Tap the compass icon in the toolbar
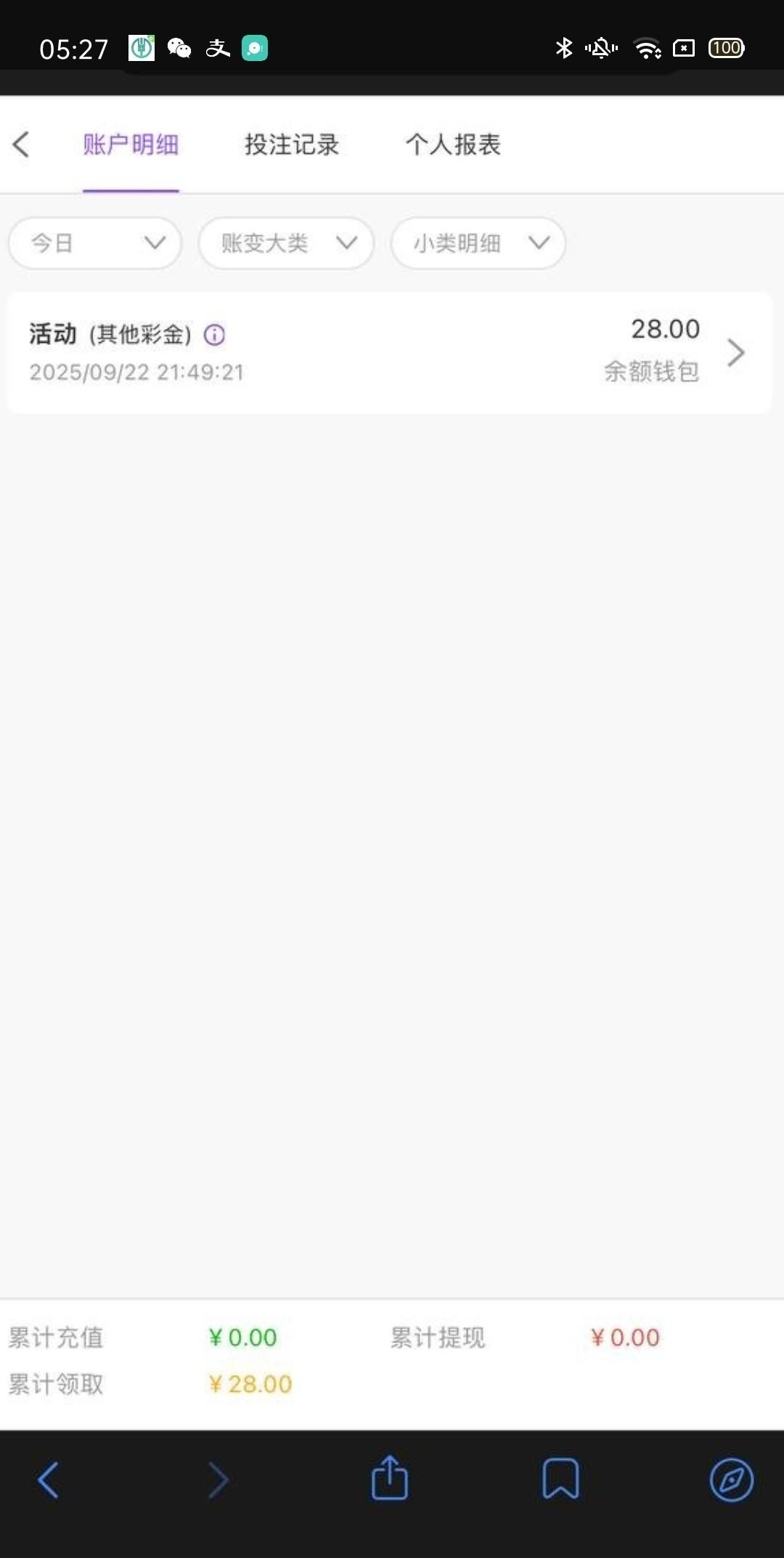The image size is (784, 1558). pos(731,1480)
